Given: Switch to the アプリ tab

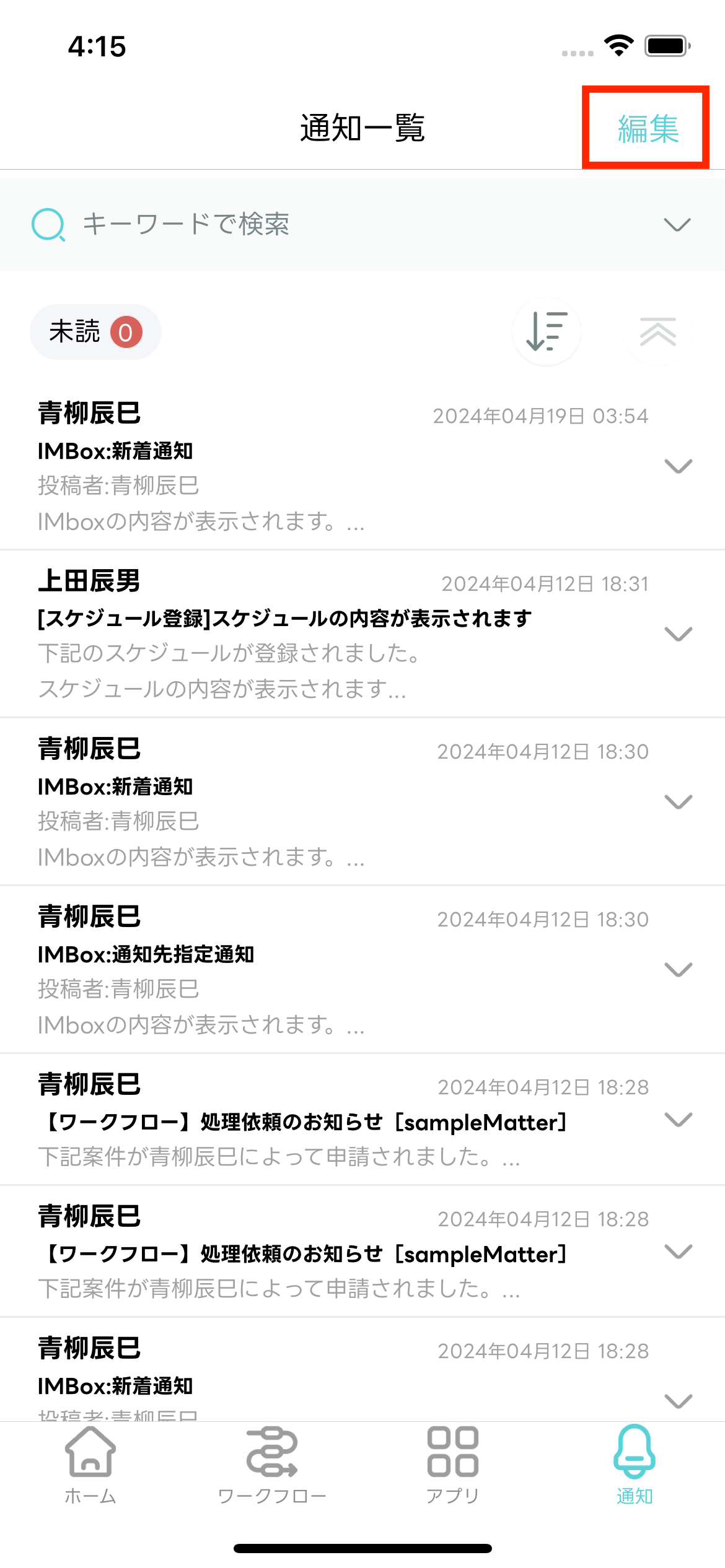Looking at the screenshot, I should [x=452, y=1465].
